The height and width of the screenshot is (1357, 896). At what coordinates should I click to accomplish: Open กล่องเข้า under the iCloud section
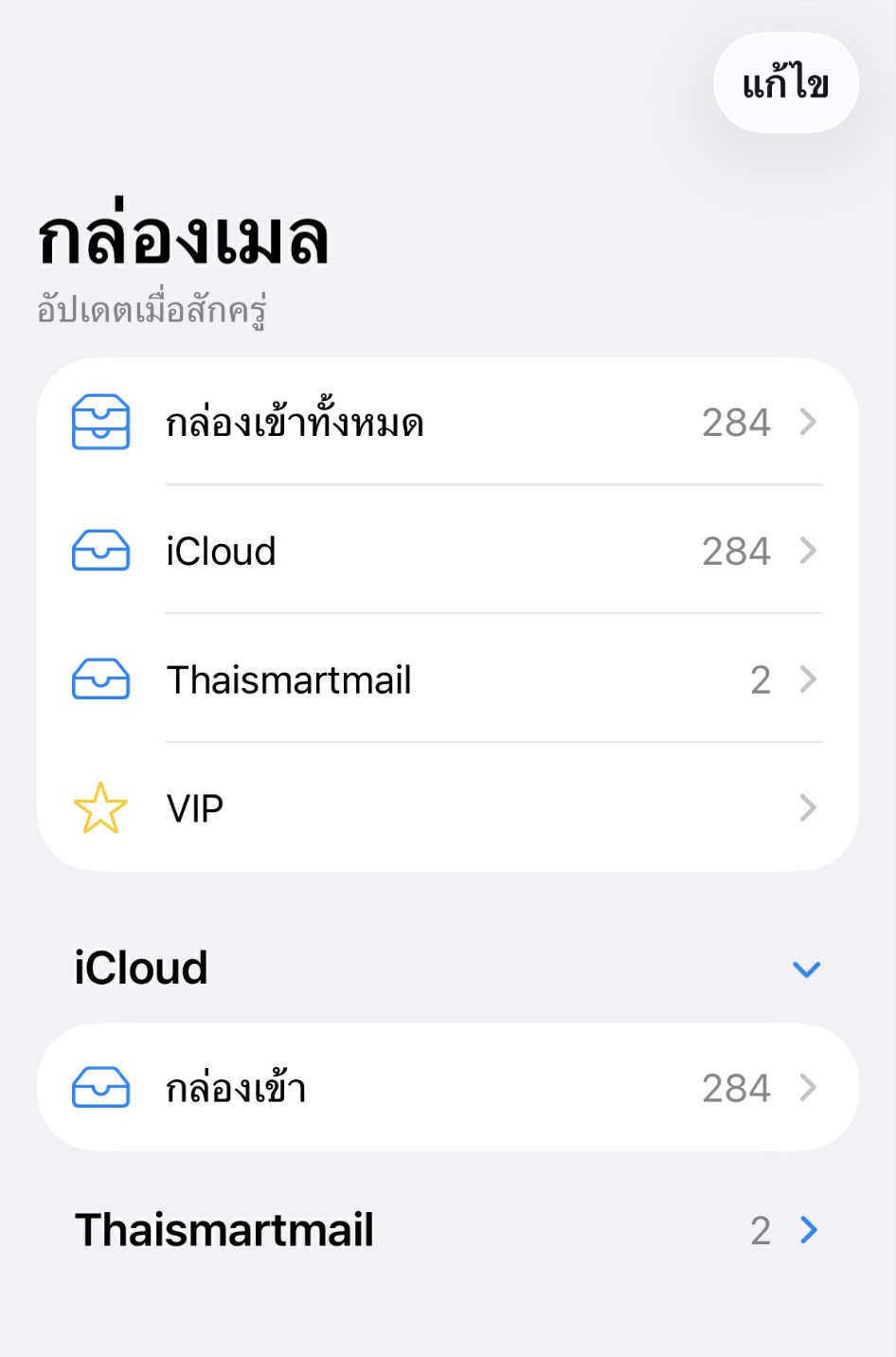click(x=447, y=1088)
